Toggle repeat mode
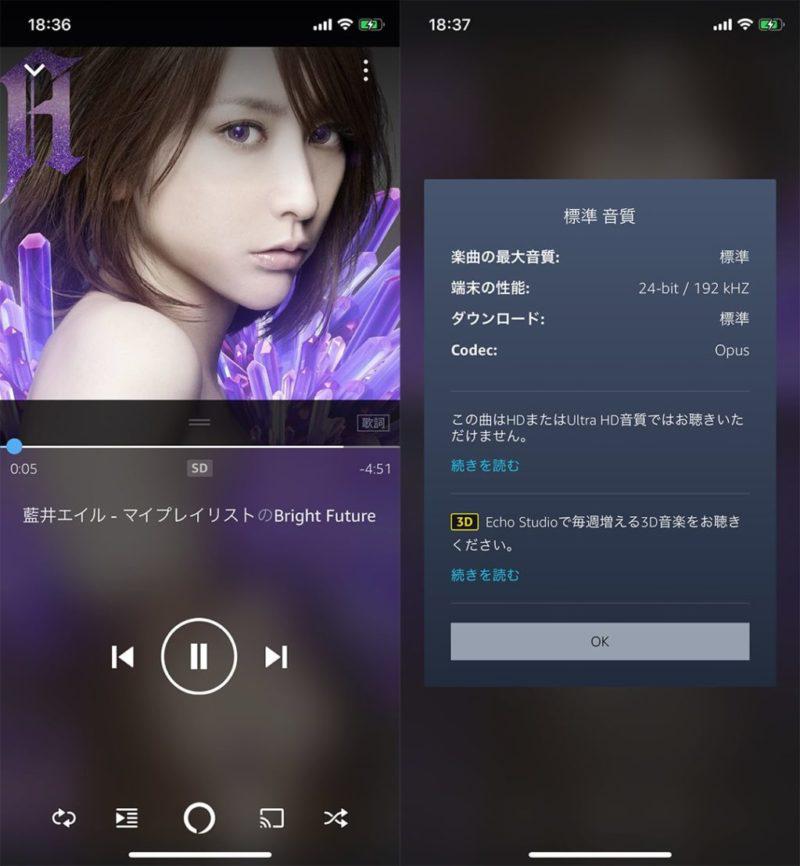The height and width of the screenshot is (866, 800). (64, 818)
